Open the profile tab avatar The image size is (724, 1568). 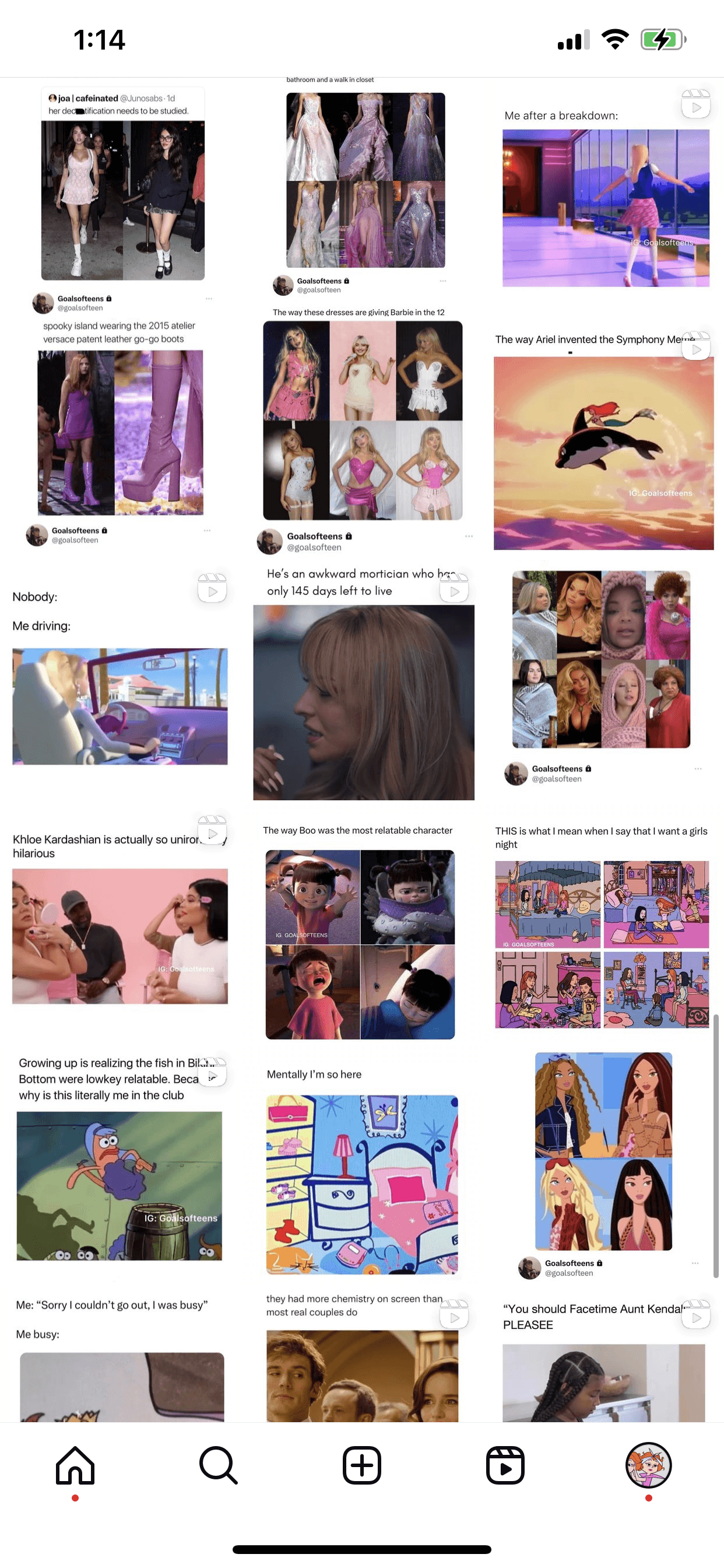(x=649, y=1465)
